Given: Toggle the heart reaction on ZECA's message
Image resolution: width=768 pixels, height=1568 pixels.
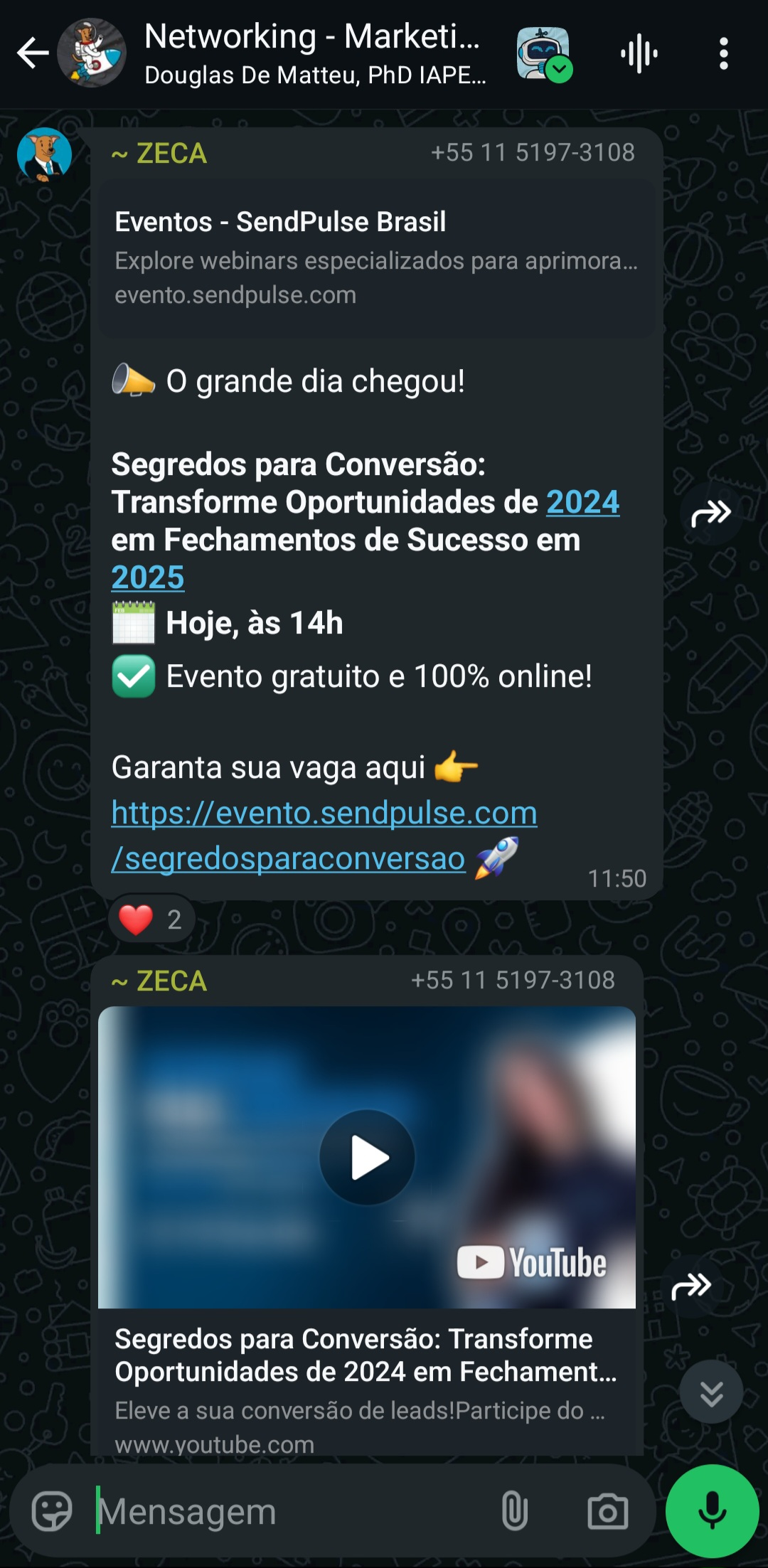Looking at the screenshot, I should (x=151, y=918).
